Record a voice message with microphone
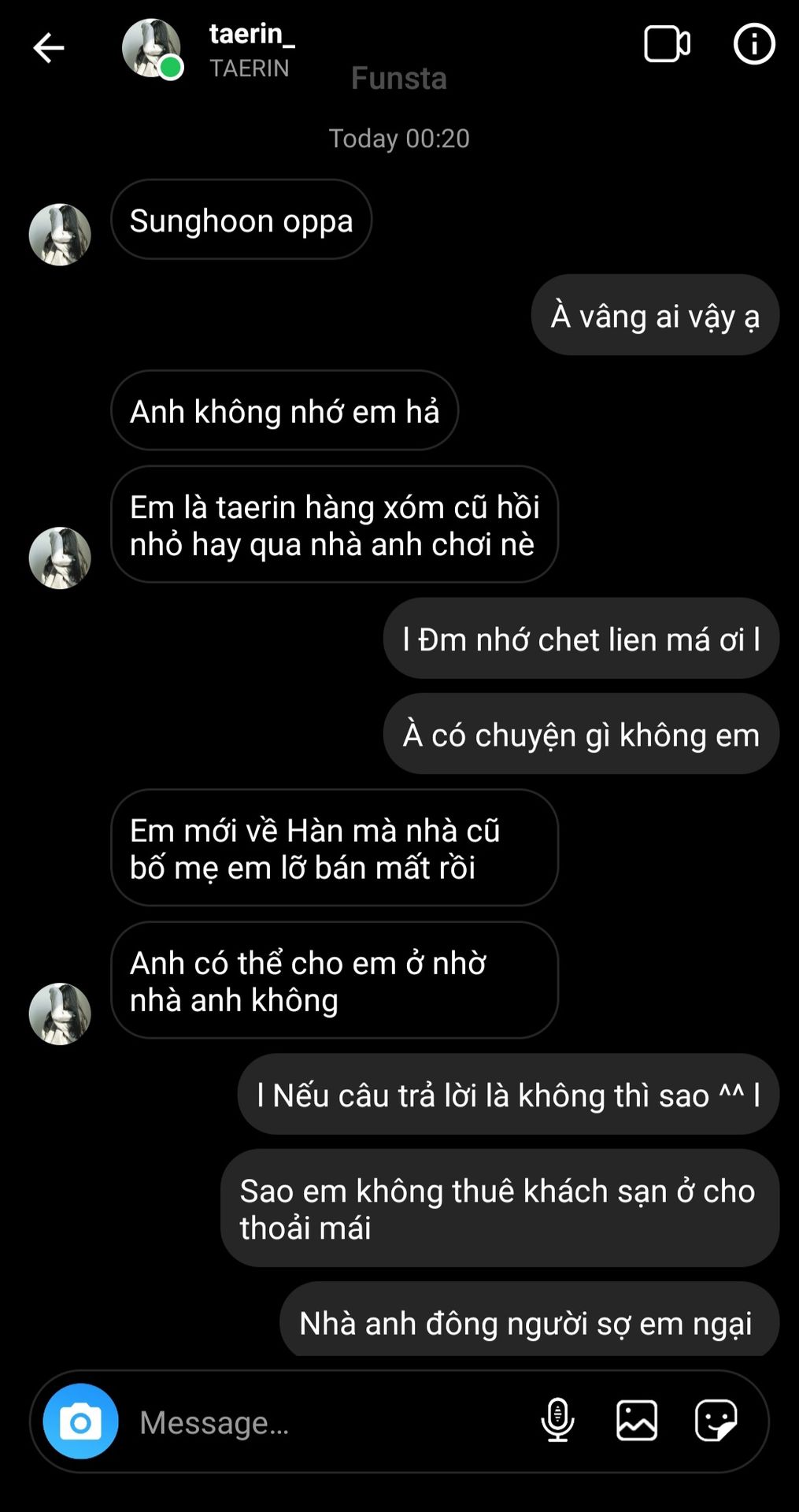This screenshot has width=799, height=1512. [x=557, y=1421]
